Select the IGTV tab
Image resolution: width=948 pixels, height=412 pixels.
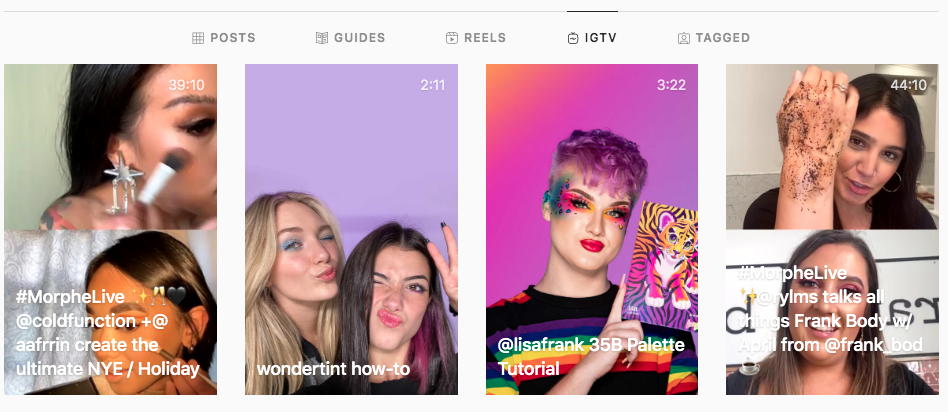(x=591, y=38)
